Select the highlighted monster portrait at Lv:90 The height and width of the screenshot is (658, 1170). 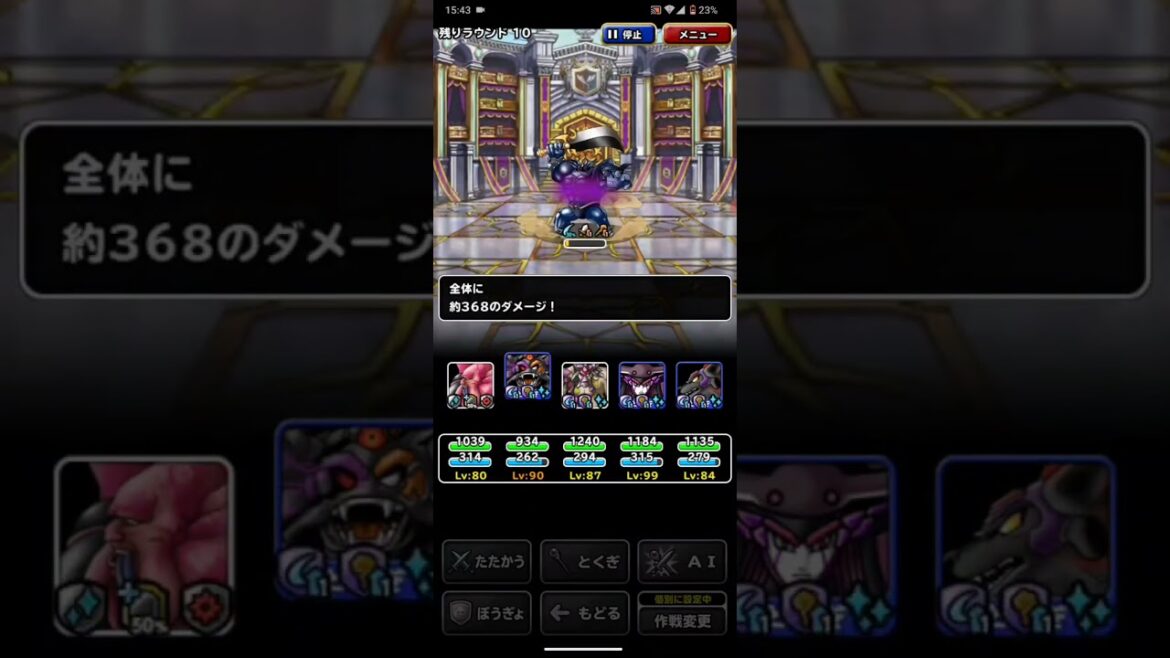pos(527,376)
